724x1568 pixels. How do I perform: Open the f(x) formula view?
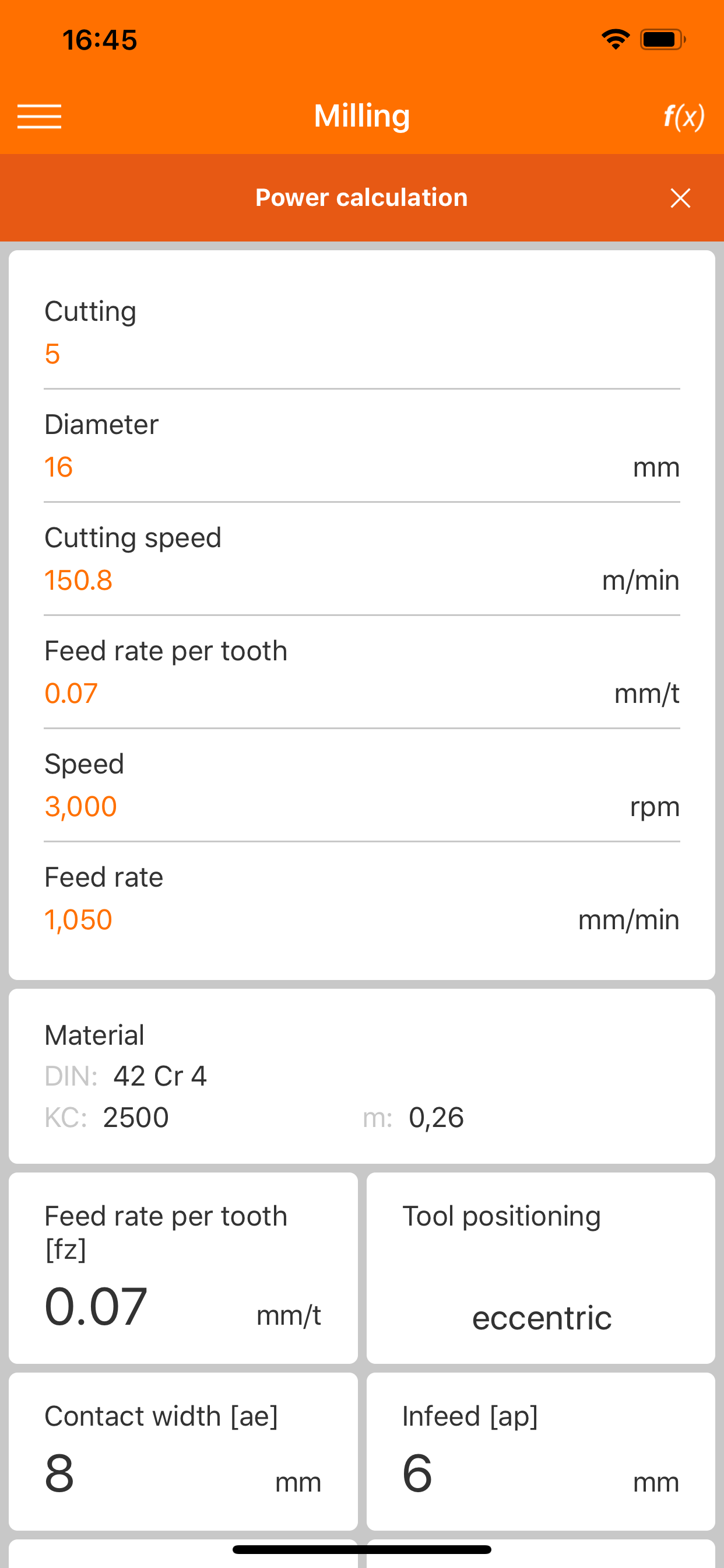[x=683, y=116]
